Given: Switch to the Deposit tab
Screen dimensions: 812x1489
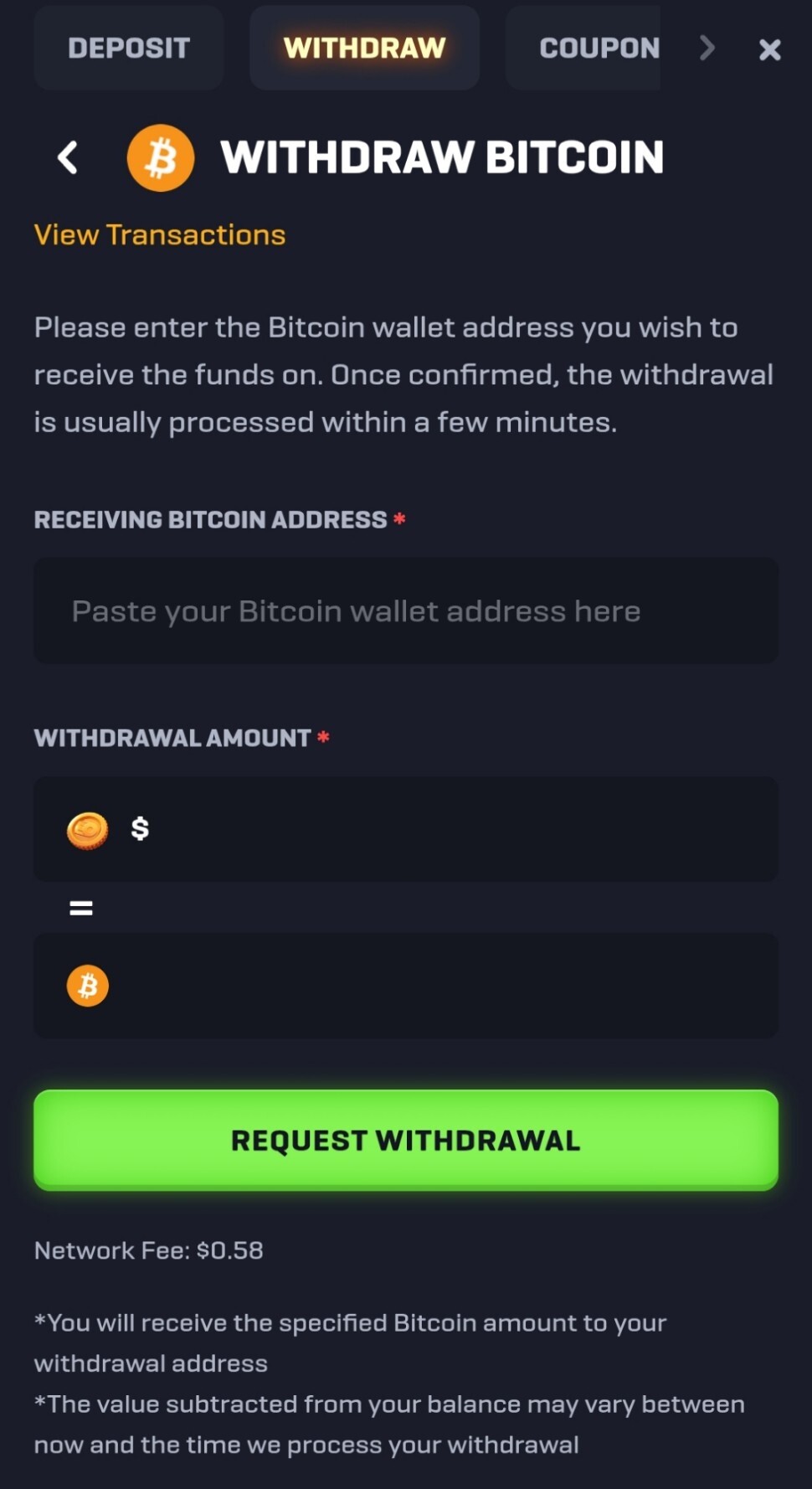Looking at the screenshot, I should pyautogui.click(x=129, y=48).
